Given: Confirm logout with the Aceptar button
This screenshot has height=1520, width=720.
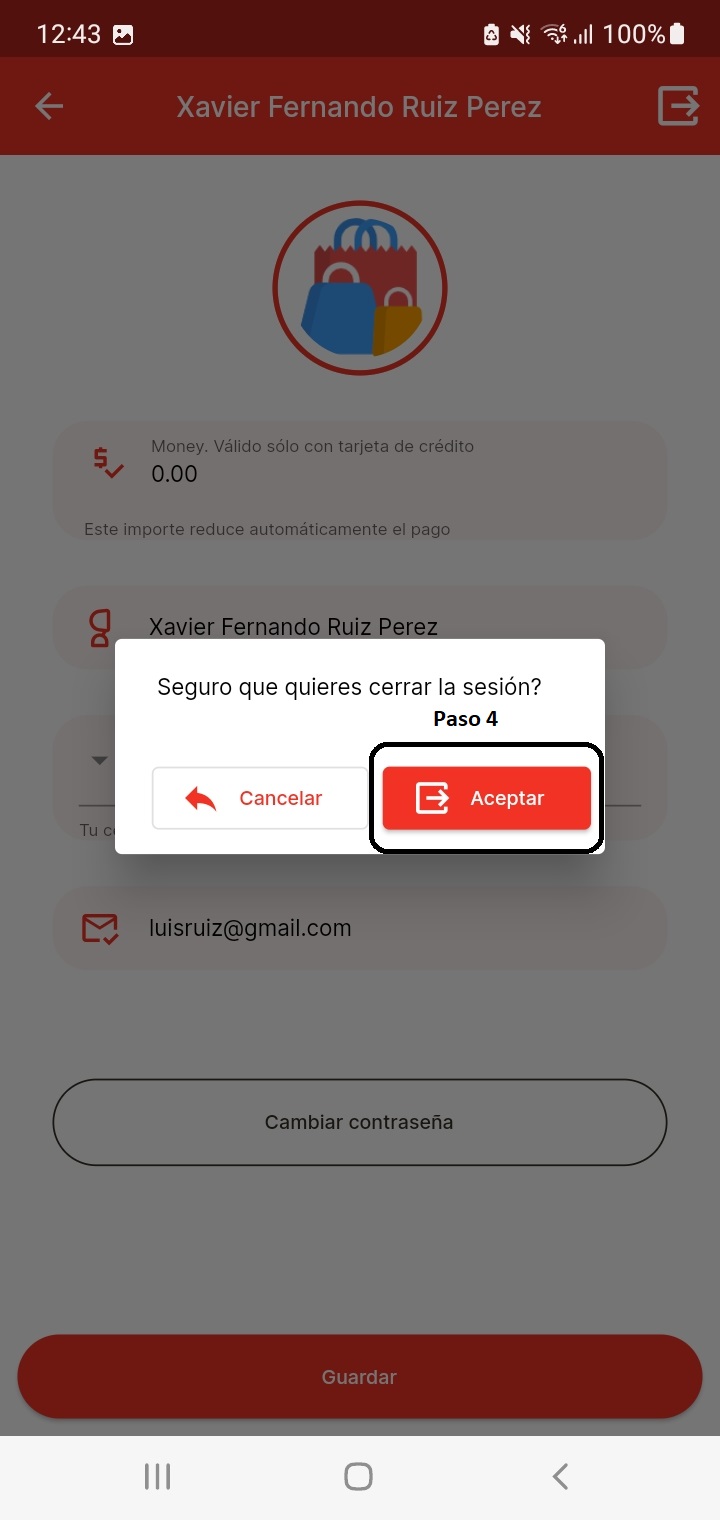Looking at the screenshot, I should pyautogui.click(x=486, y=798).
